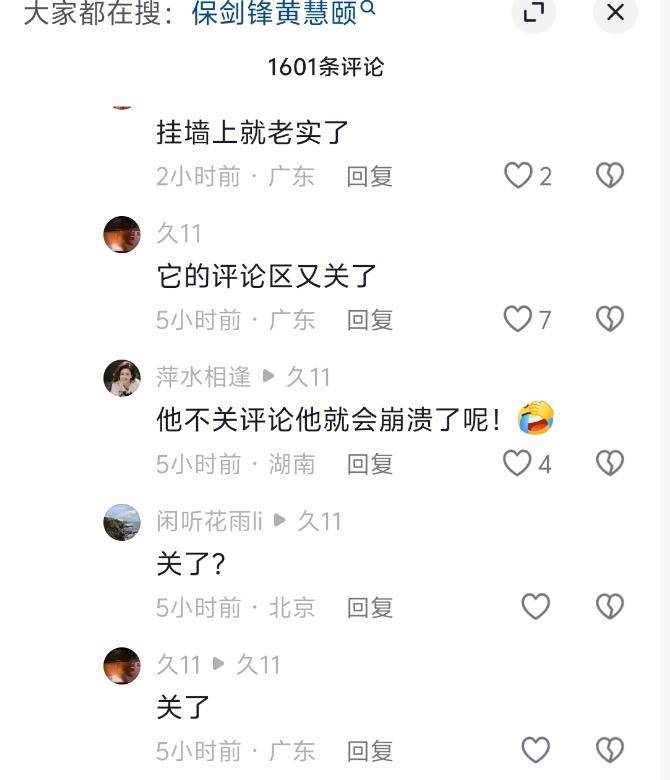The image size is (670, 780).
Task: Open the username 闲听花雨li
Action: point(209,521)
